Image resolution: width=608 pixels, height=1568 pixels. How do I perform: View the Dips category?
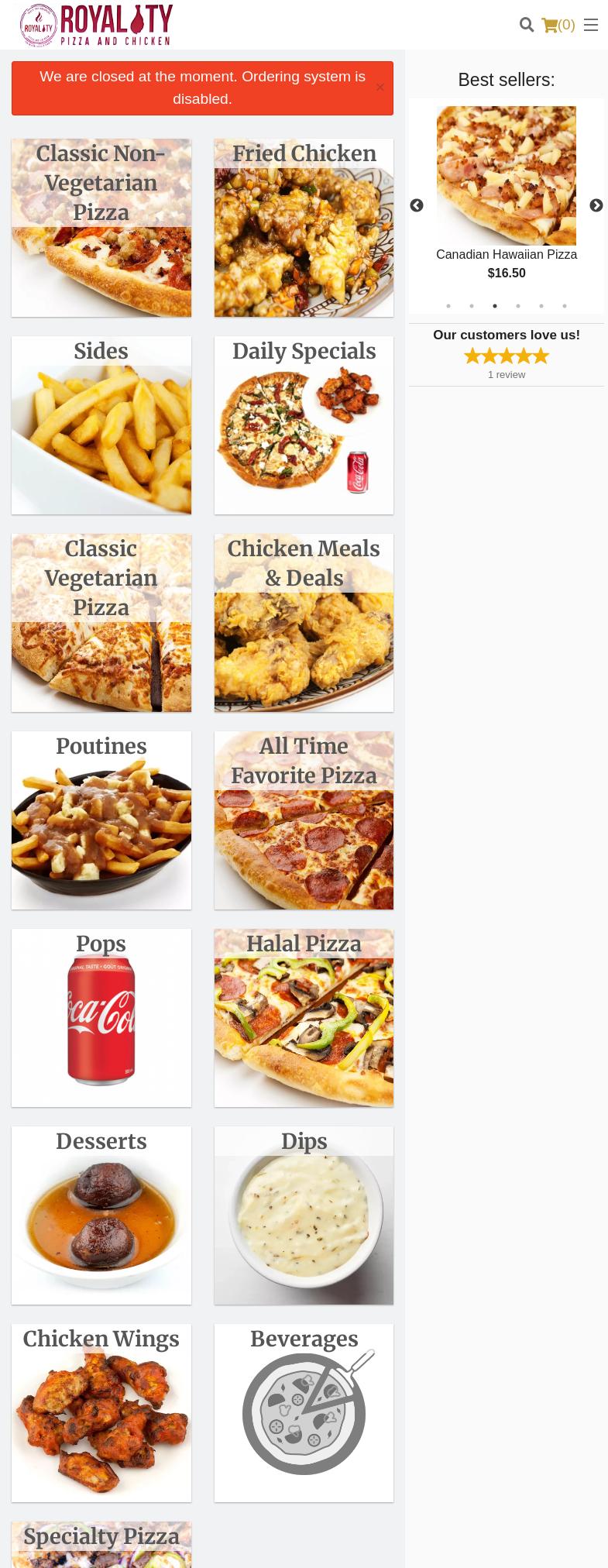[x=304, y=1216]
